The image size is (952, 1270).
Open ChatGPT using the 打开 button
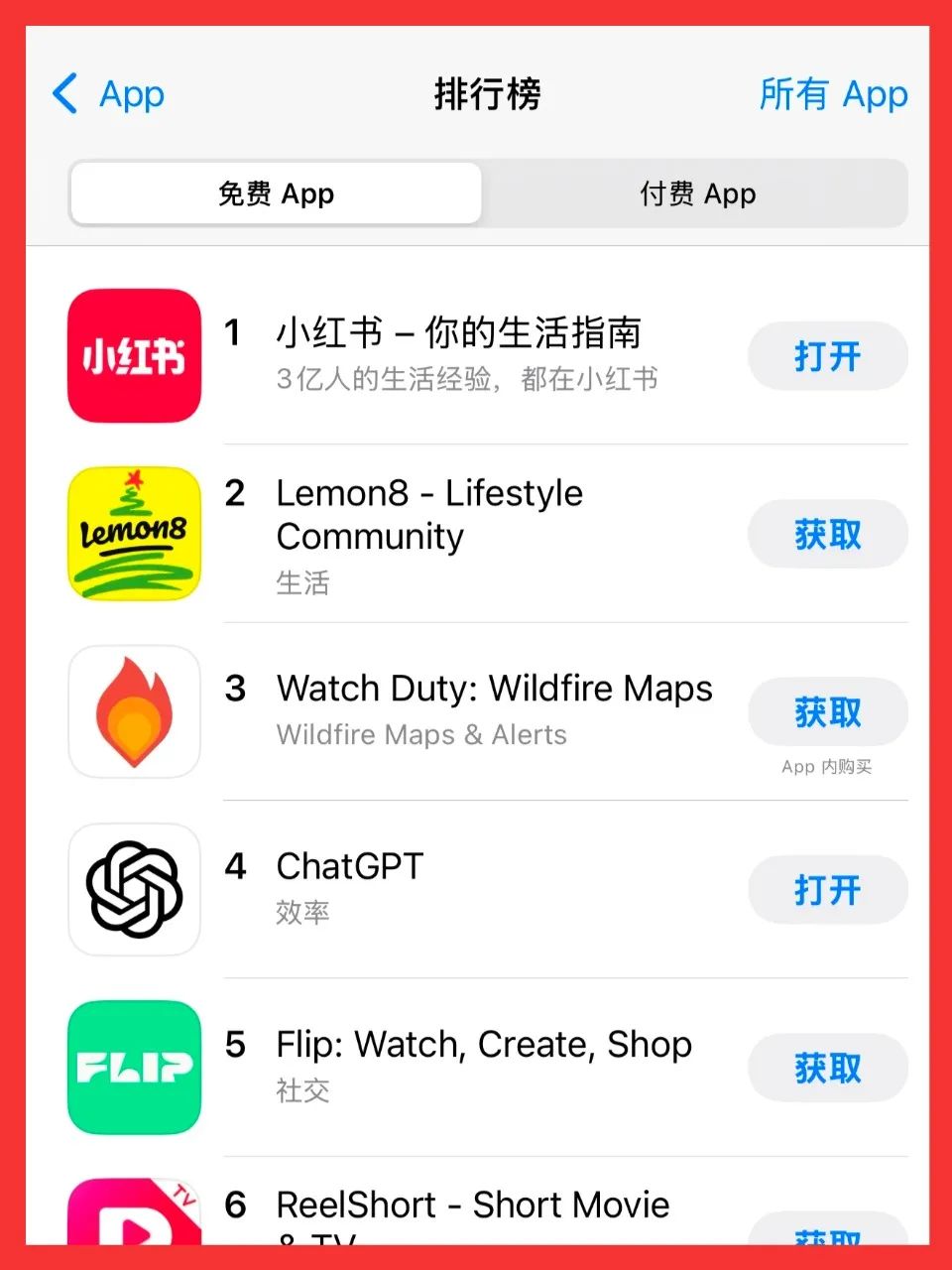827,890
